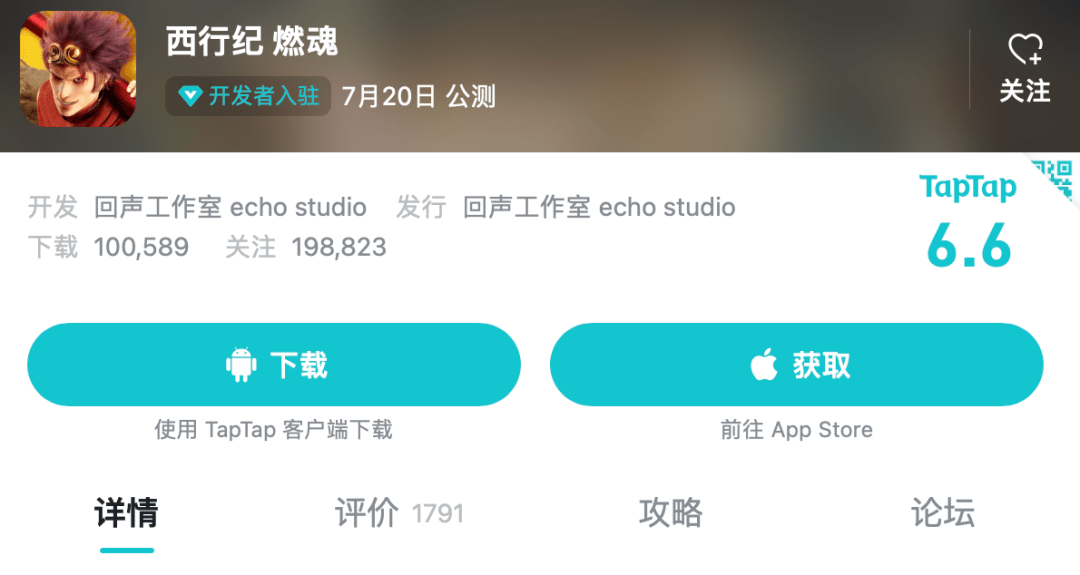Select the 攻略 tab

click(x=671, y=514)
